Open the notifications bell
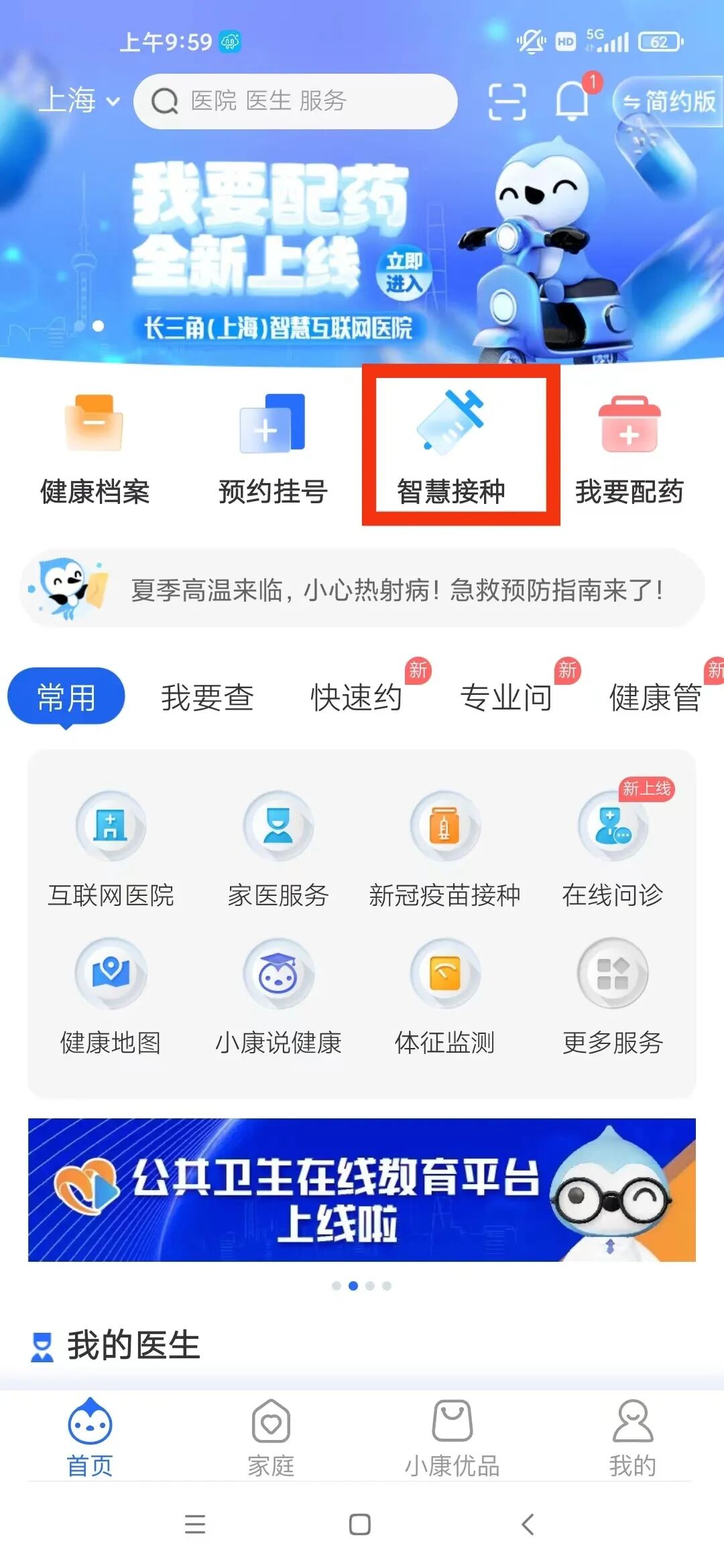 point(572,102)
